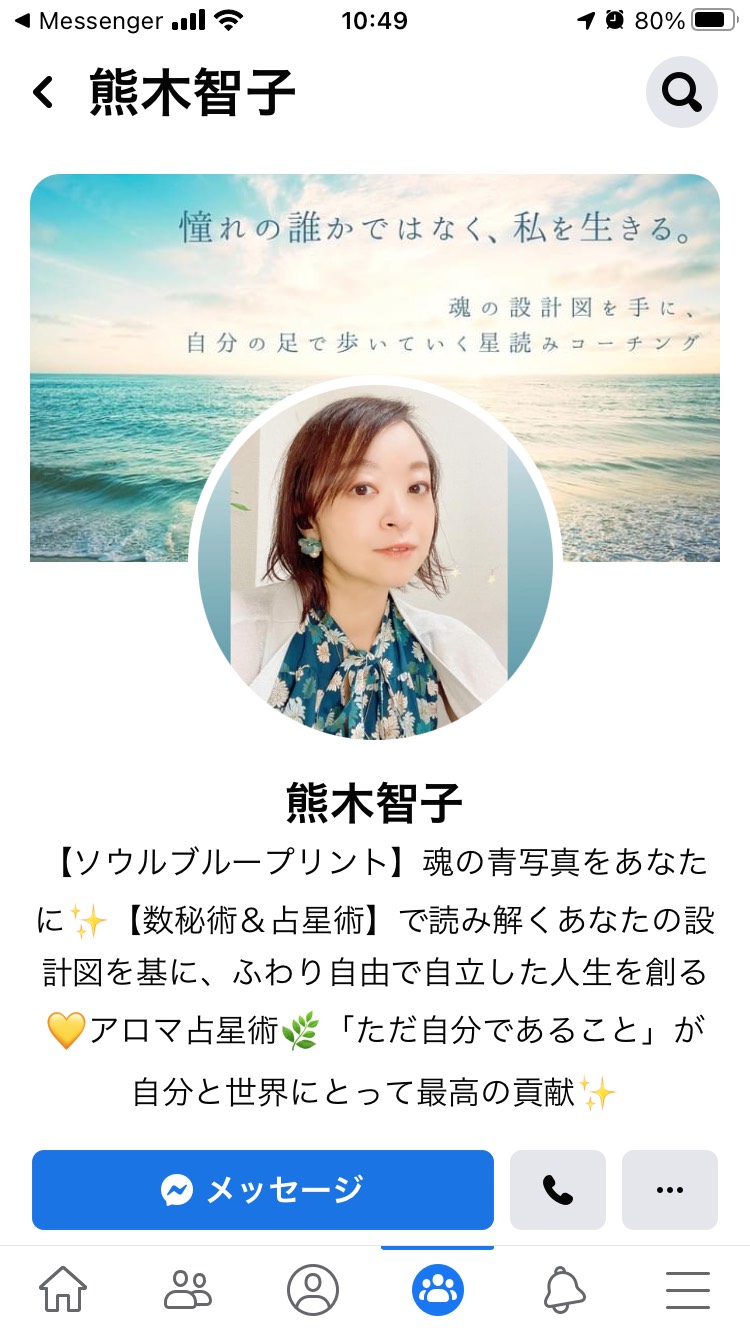
Task: Select the Groups tab
Action: pos(438,1290)
